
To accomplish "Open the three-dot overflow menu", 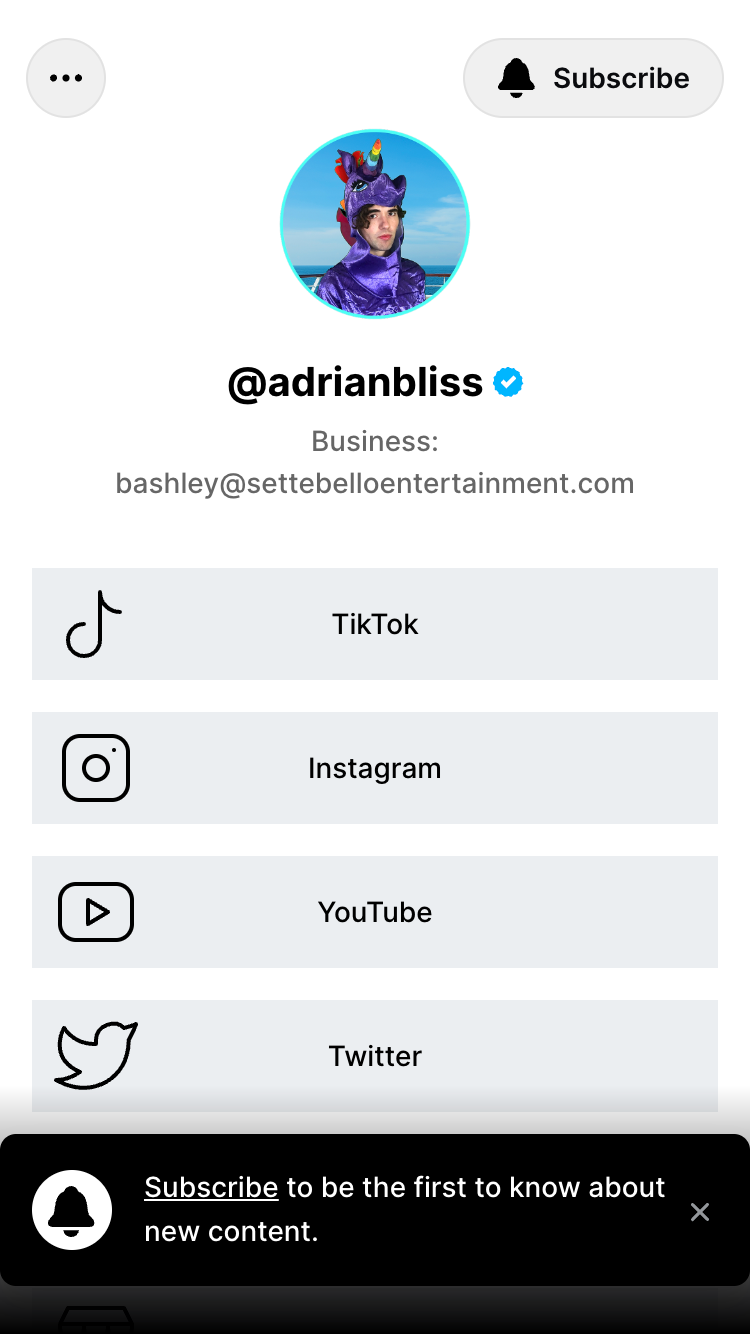I will pos(66,78).
